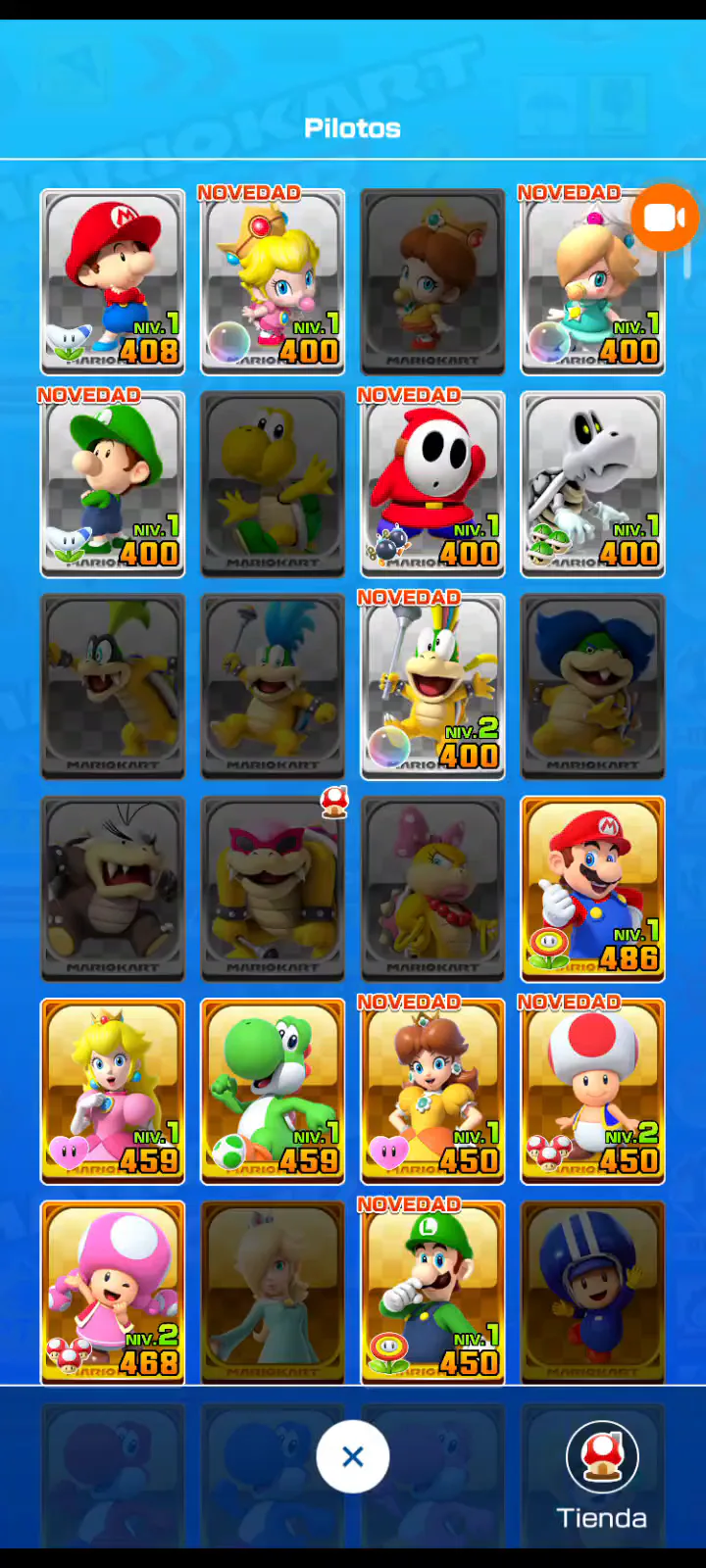Open Lemmy Koopa level 2 card
Viewport: 706px width, 1568px height.
432,687
